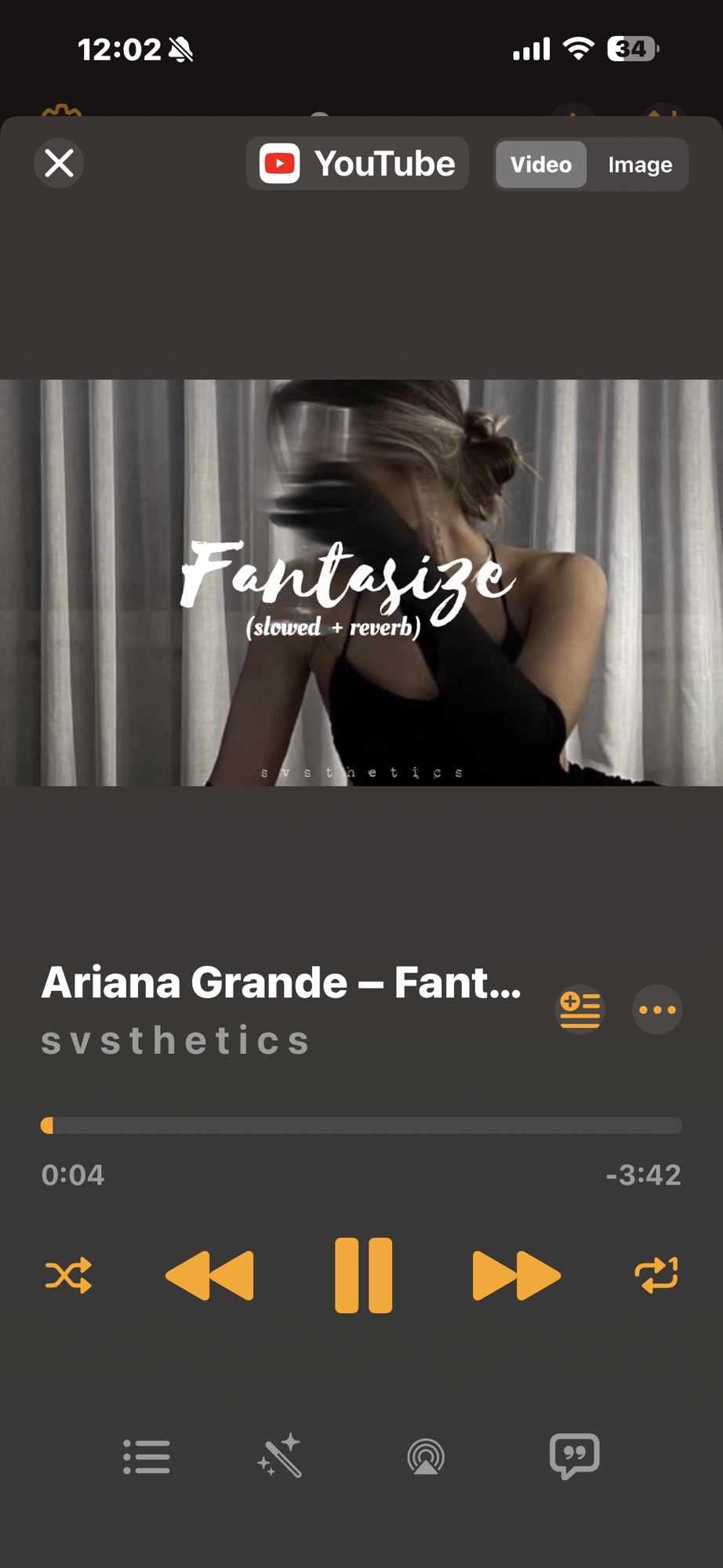The height and width of the screenshot is (1568, 723).
Task: Skip forward to the next track
Action: point(516,1276)
